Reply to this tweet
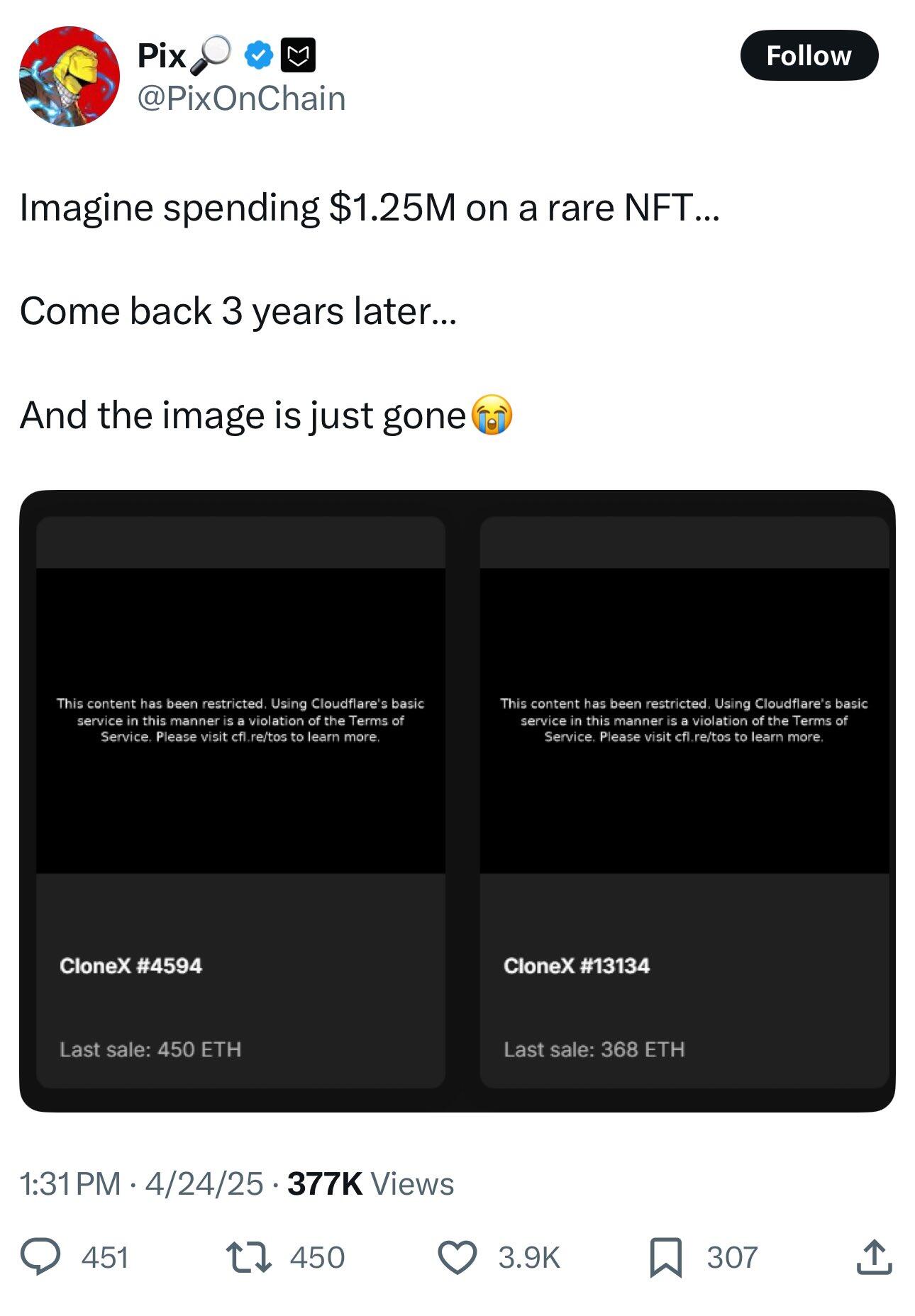The image size is (915, 1316). [x=40, y=1257]
